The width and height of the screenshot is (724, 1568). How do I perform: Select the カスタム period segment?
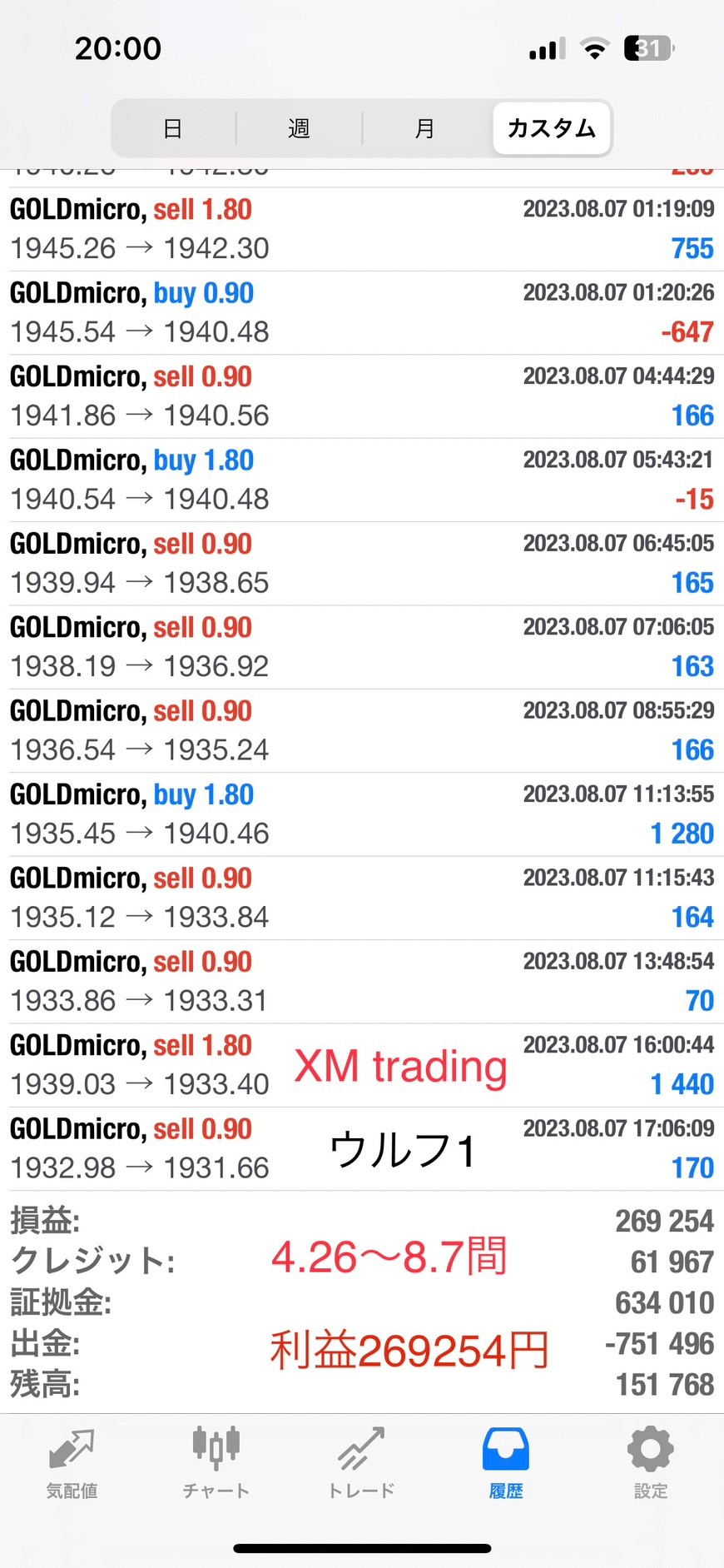click(551, 128)
